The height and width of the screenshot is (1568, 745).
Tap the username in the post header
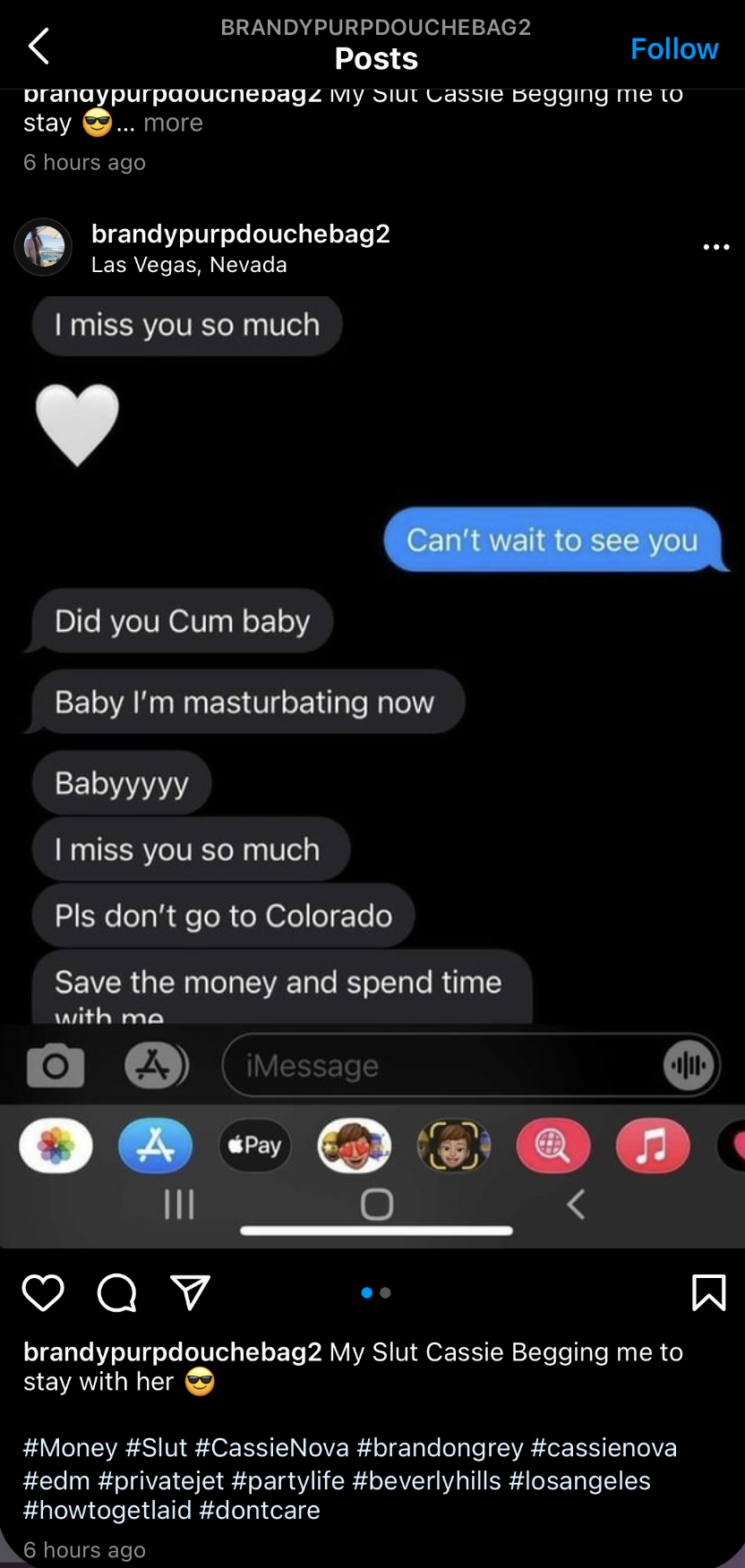pyautogui.click(x=240, y=234)
